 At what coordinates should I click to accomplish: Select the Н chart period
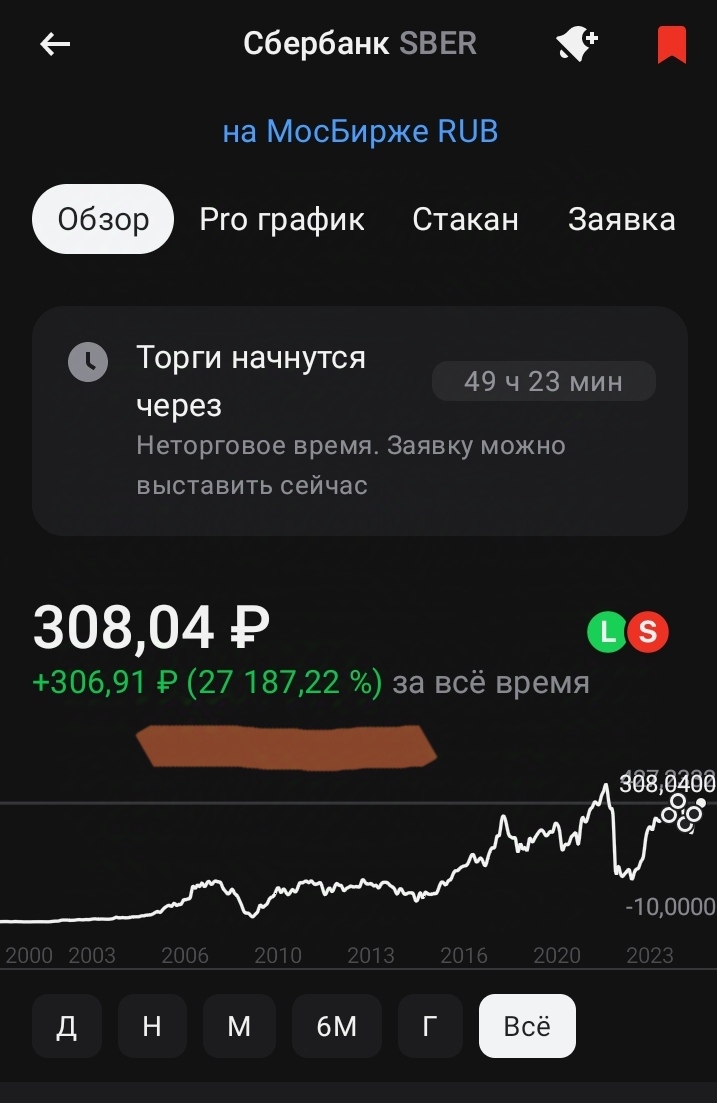152,1026
